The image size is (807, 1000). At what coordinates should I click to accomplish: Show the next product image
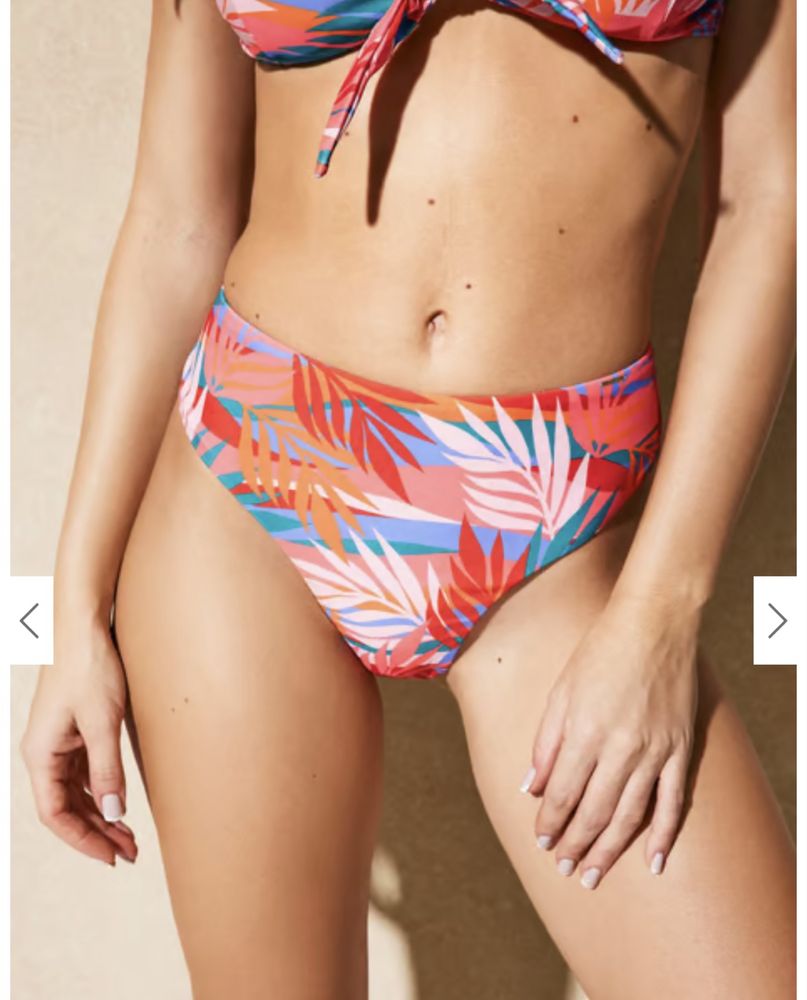776,621
